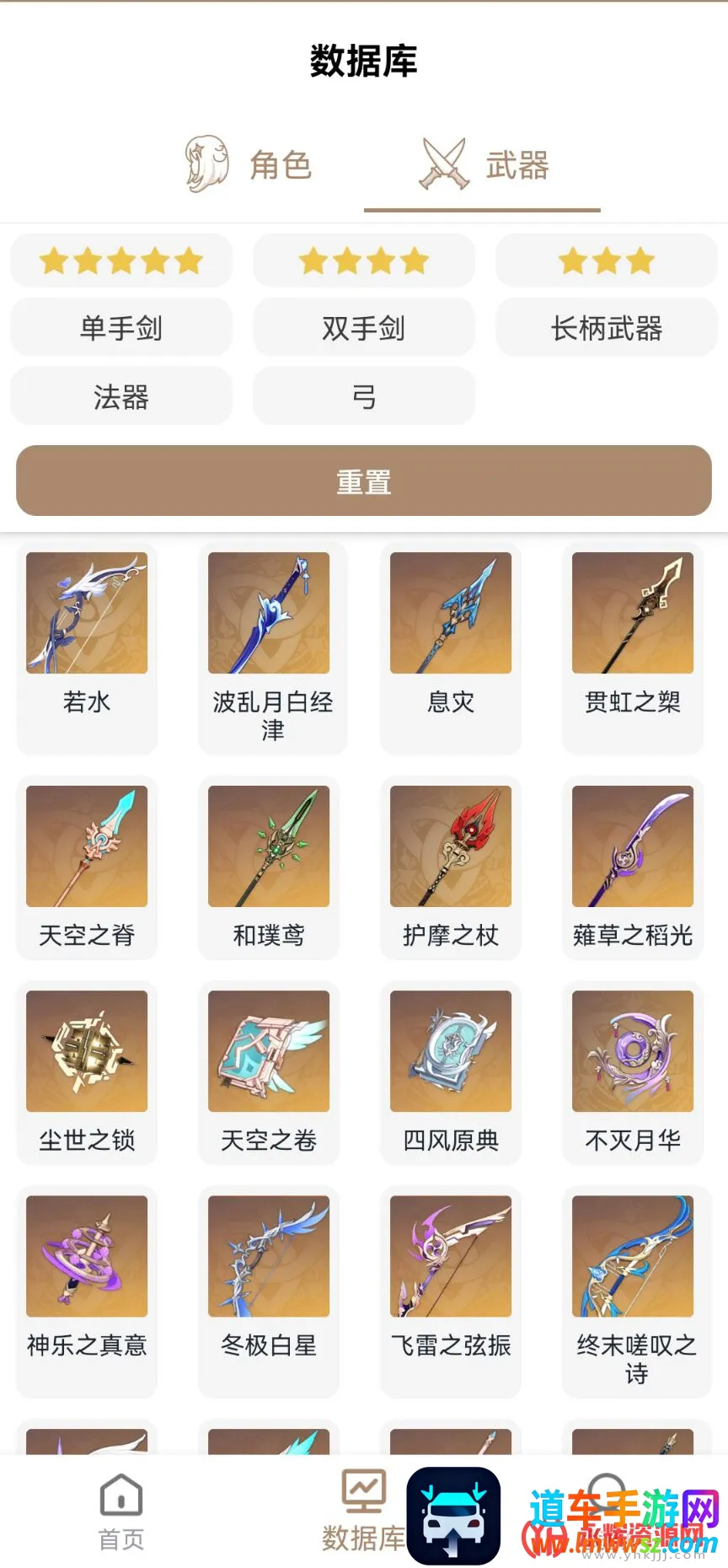Image resolution: width=728 pixels, height=1568 pixels.
Task: Filter by five-star weapons
Action: click(121, 261)
